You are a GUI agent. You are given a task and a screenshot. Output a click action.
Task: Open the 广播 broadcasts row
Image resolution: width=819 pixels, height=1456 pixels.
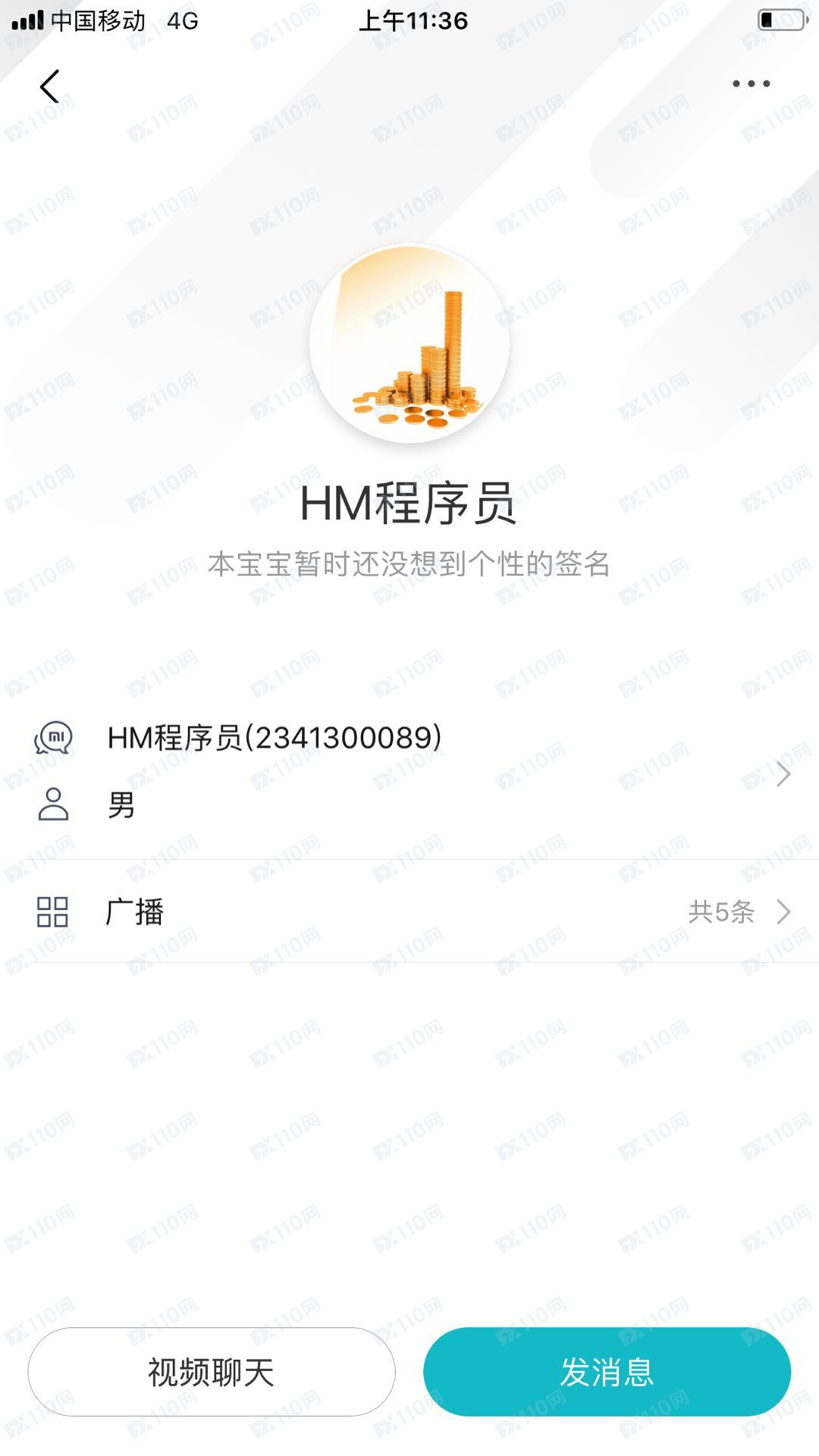(x=409, y=912)
